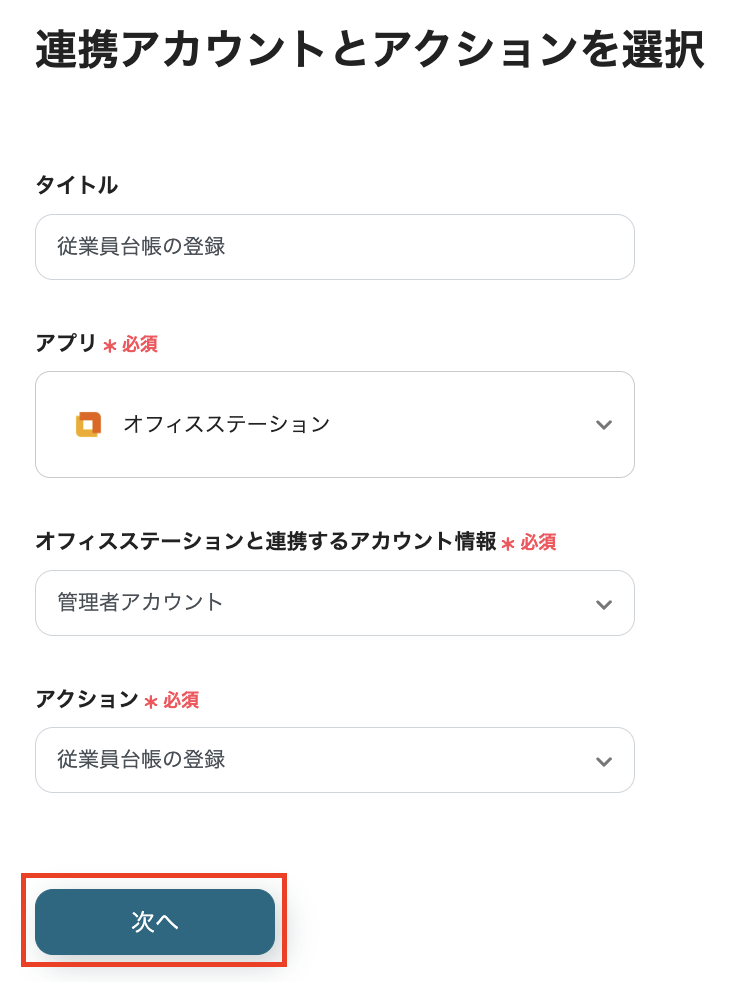The image size is (734, 982).
Task: Open the アクション dropdown showing 従業員台帳の登録
Action: pos(335,760)
